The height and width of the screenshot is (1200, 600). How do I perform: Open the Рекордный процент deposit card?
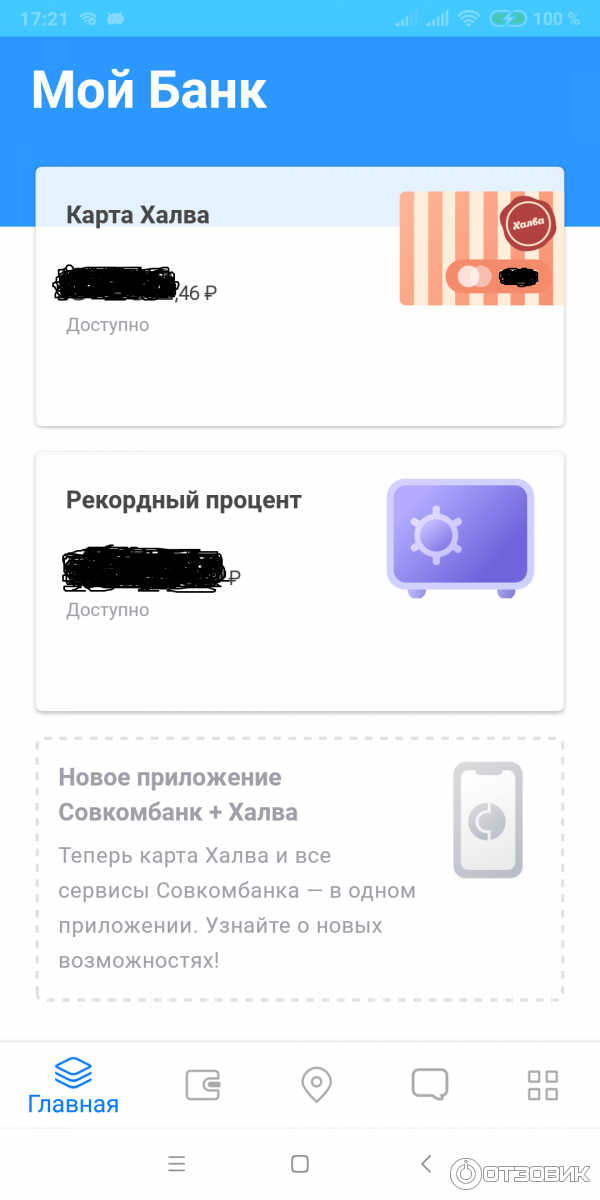pyautogui.click(x=300, y=581)
